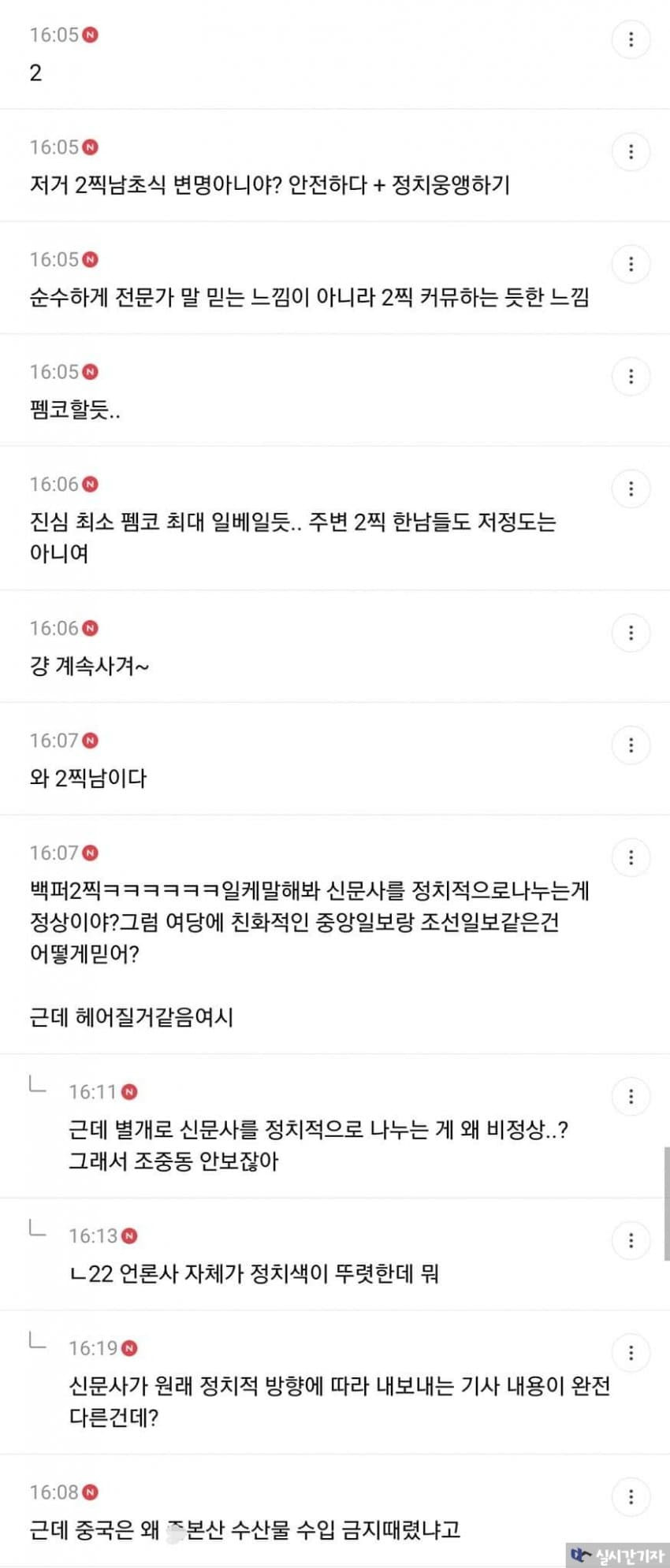The height and width of the screenshot is (1568, 670).
Task: Tap the options icon for "와 2찍남이다"
Action: pos(631,745)
